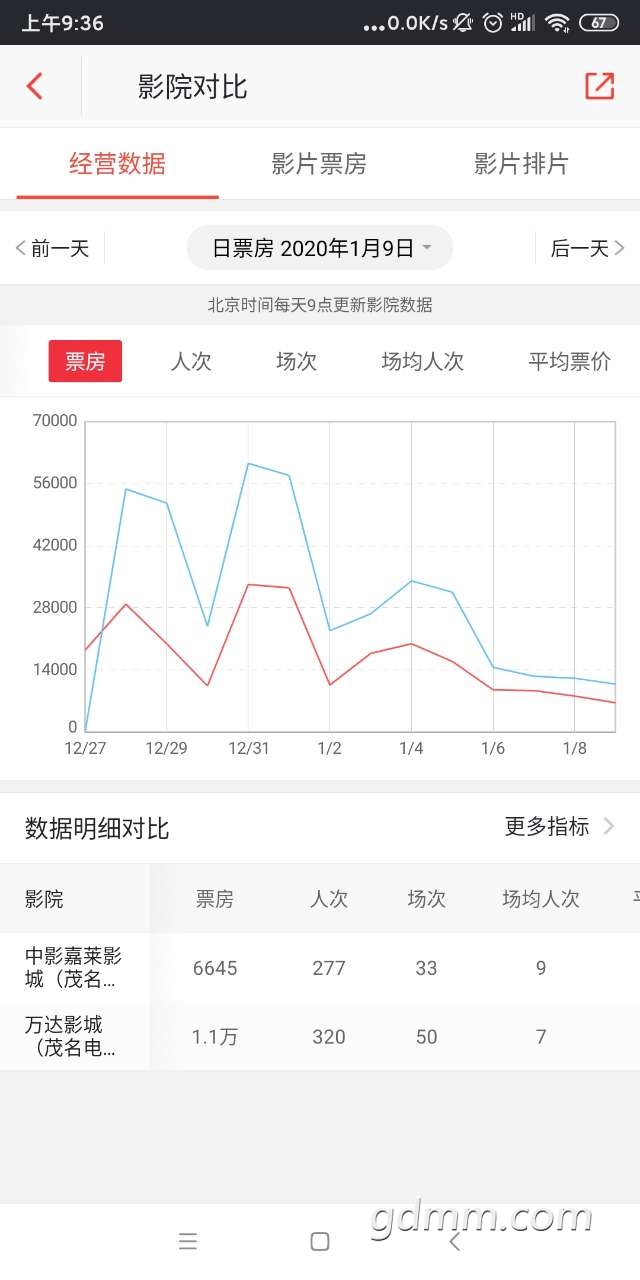Show the 场均人次 chart
The width and height of the screenshot is (640, 1280).
pyautogui.click(x=423, y=361)
